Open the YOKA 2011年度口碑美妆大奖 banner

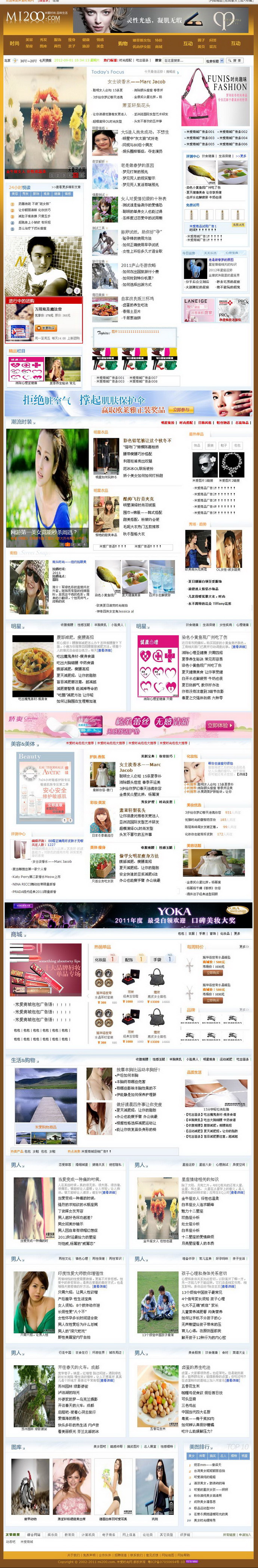click(128, 915)
